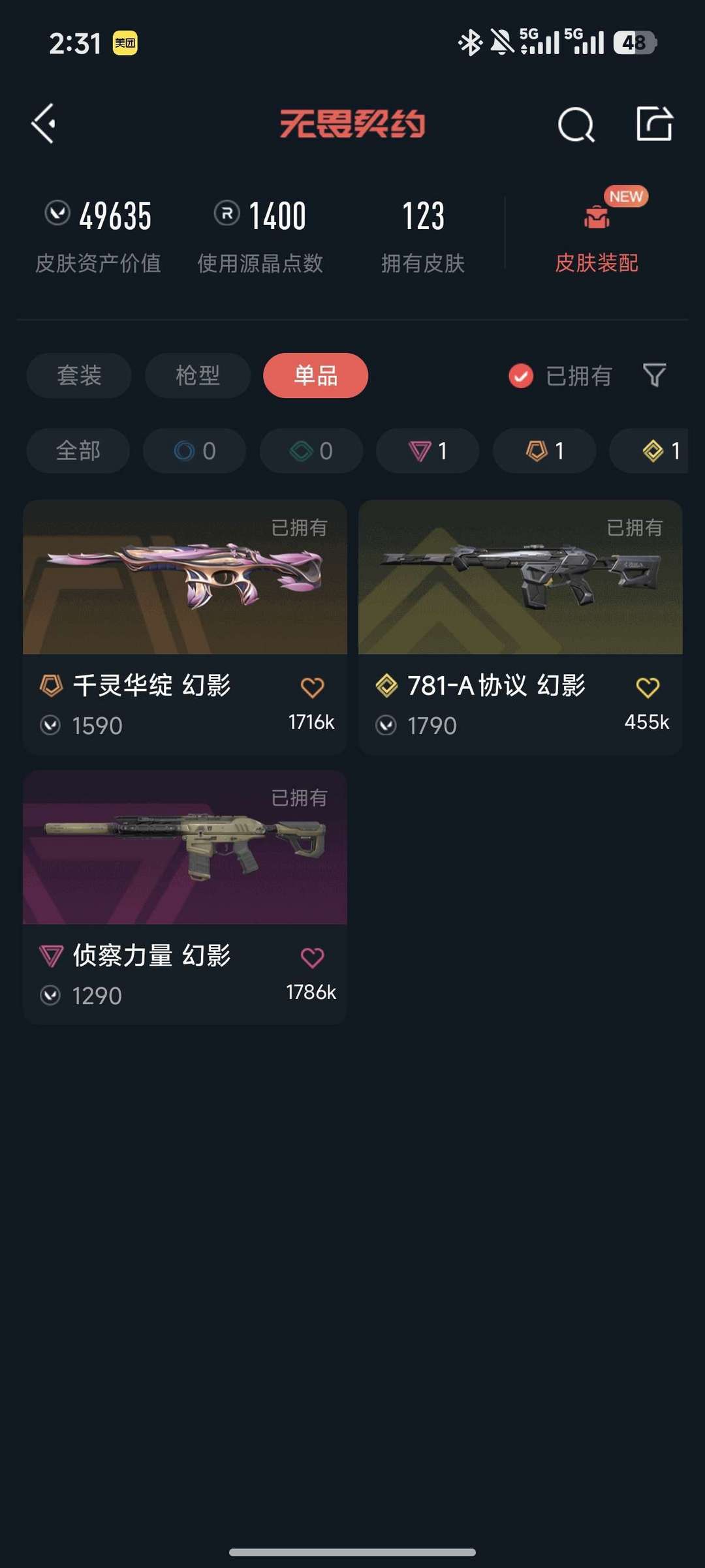This screenshot has width=705, height=1568.
Task: Switch to the 枪型 tab
Action: 198,376
